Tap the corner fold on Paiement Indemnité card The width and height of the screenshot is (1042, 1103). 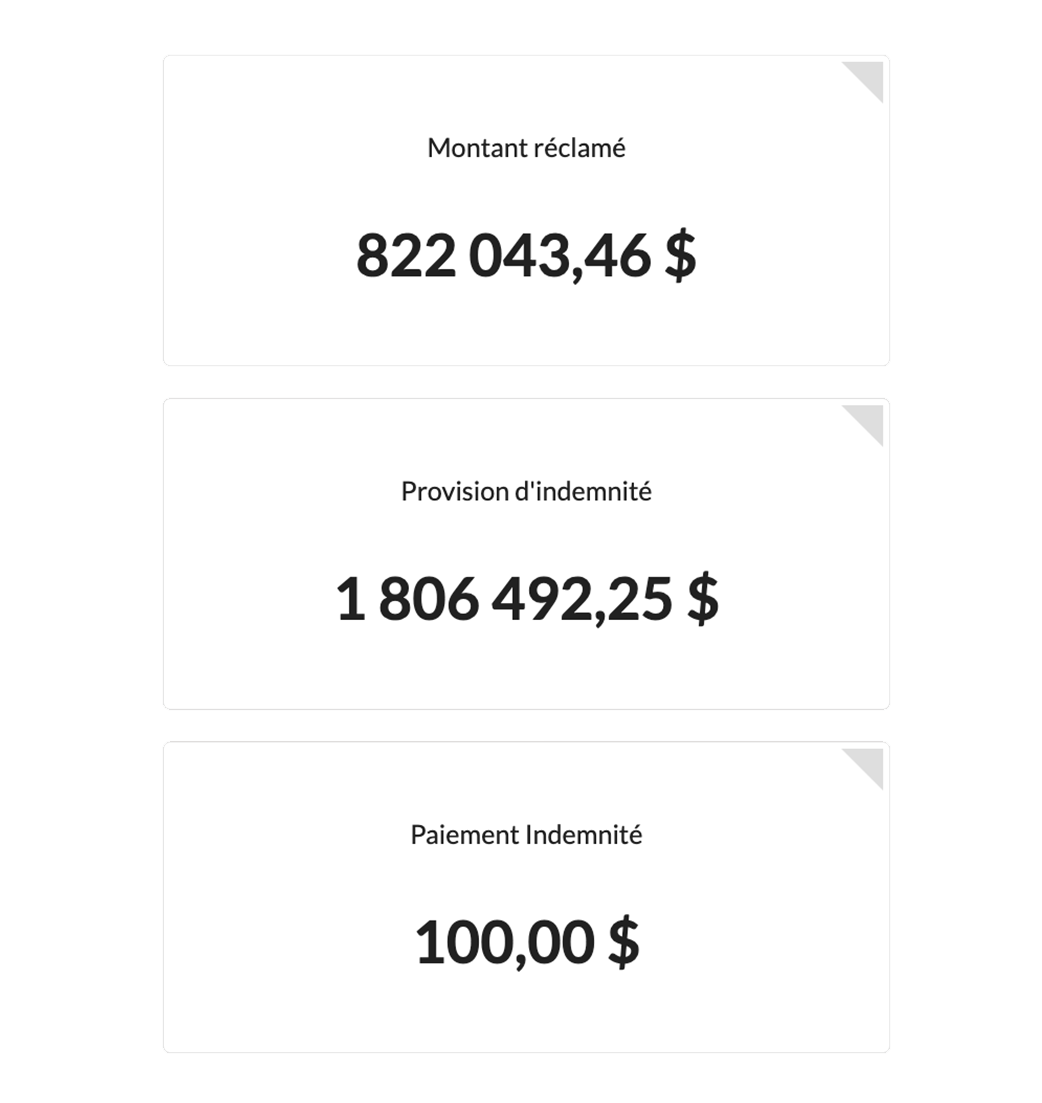click(869, 762)
